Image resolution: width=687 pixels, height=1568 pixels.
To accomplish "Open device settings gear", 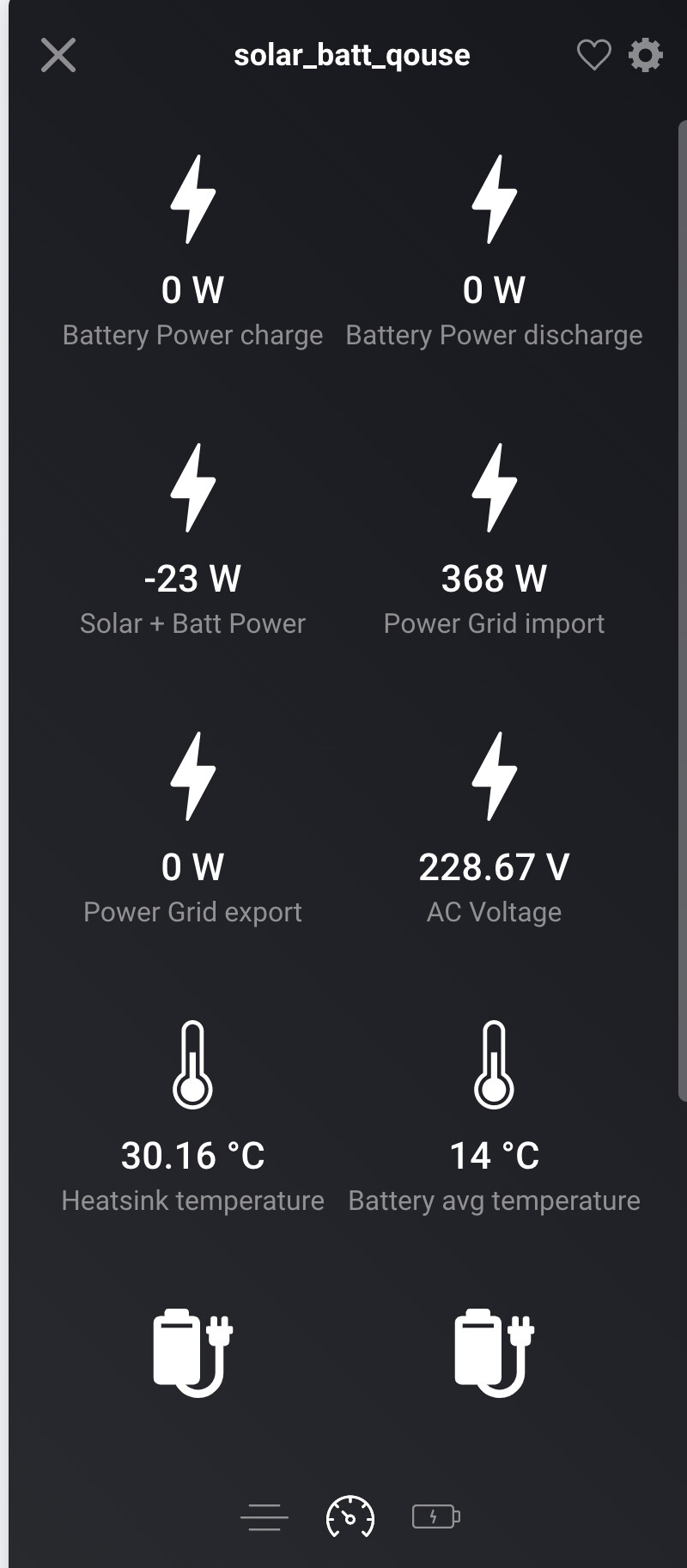I will [x=646, y=55].
